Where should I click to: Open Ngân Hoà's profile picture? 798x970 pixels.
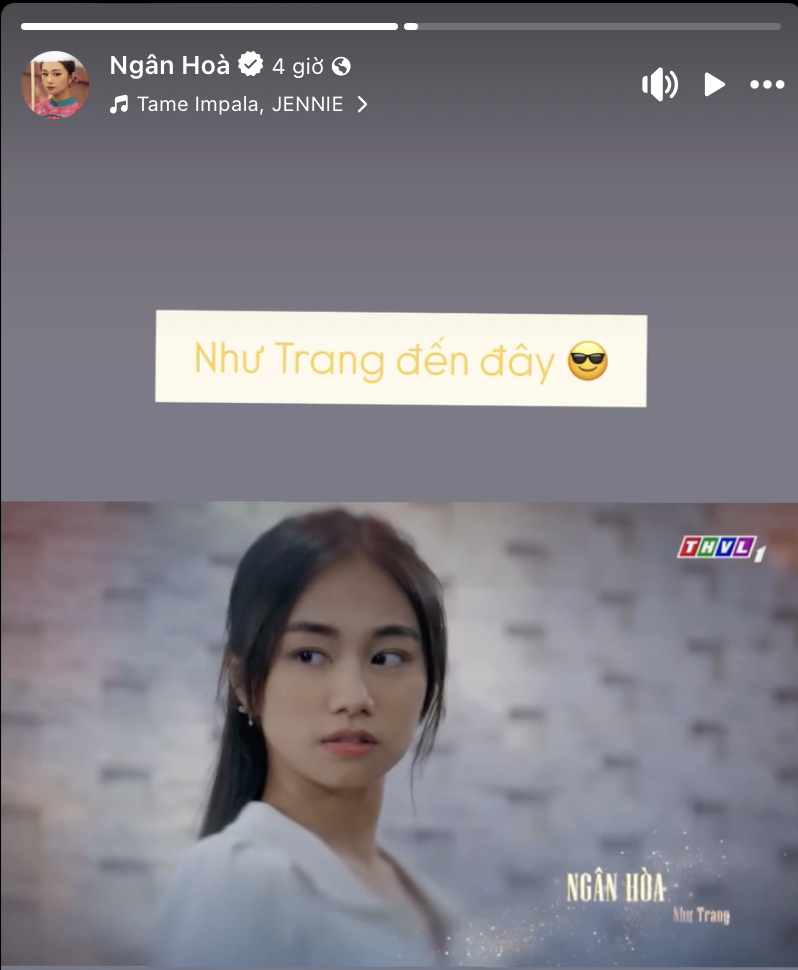coord(56,84)
